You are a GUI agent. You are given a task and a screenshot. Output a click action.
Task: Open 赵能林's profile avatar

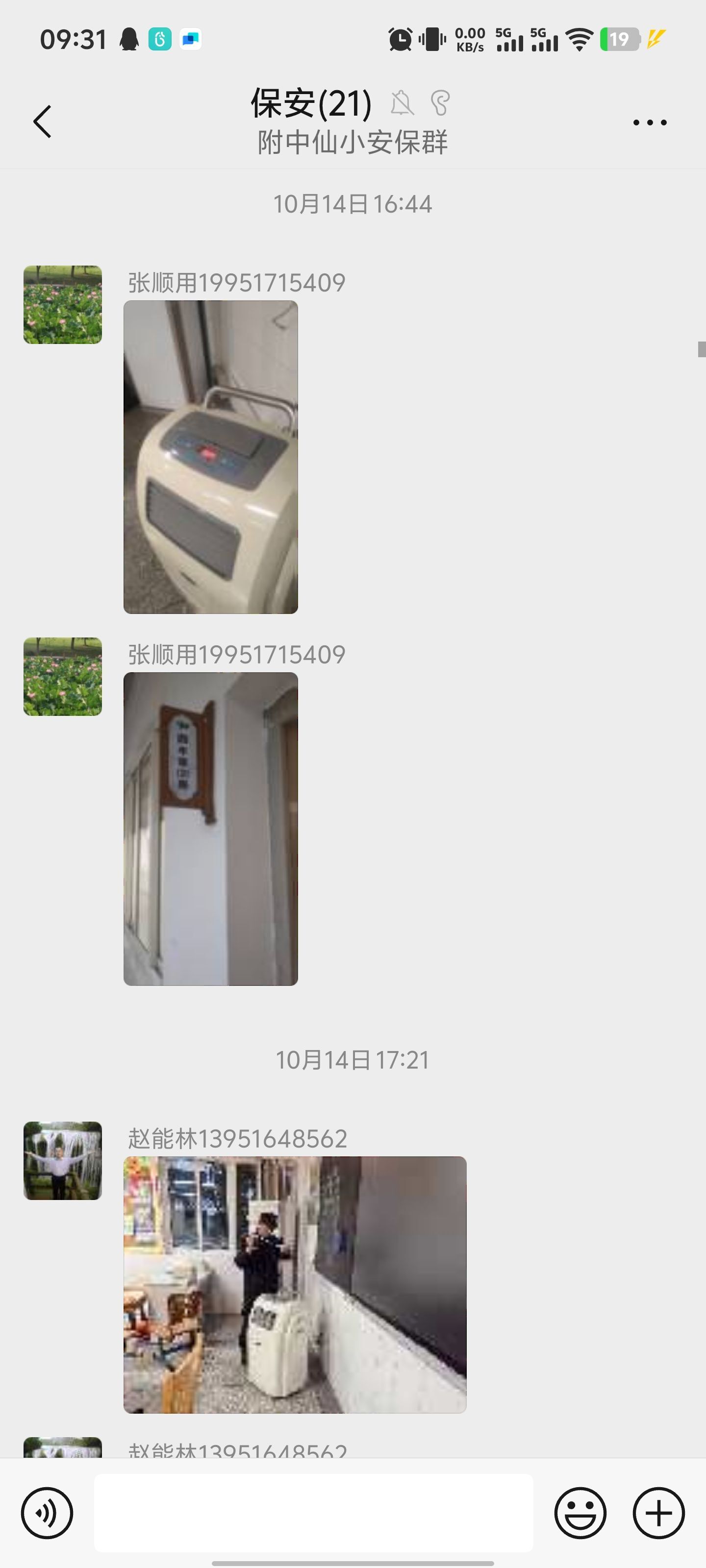click(63, 1160)
